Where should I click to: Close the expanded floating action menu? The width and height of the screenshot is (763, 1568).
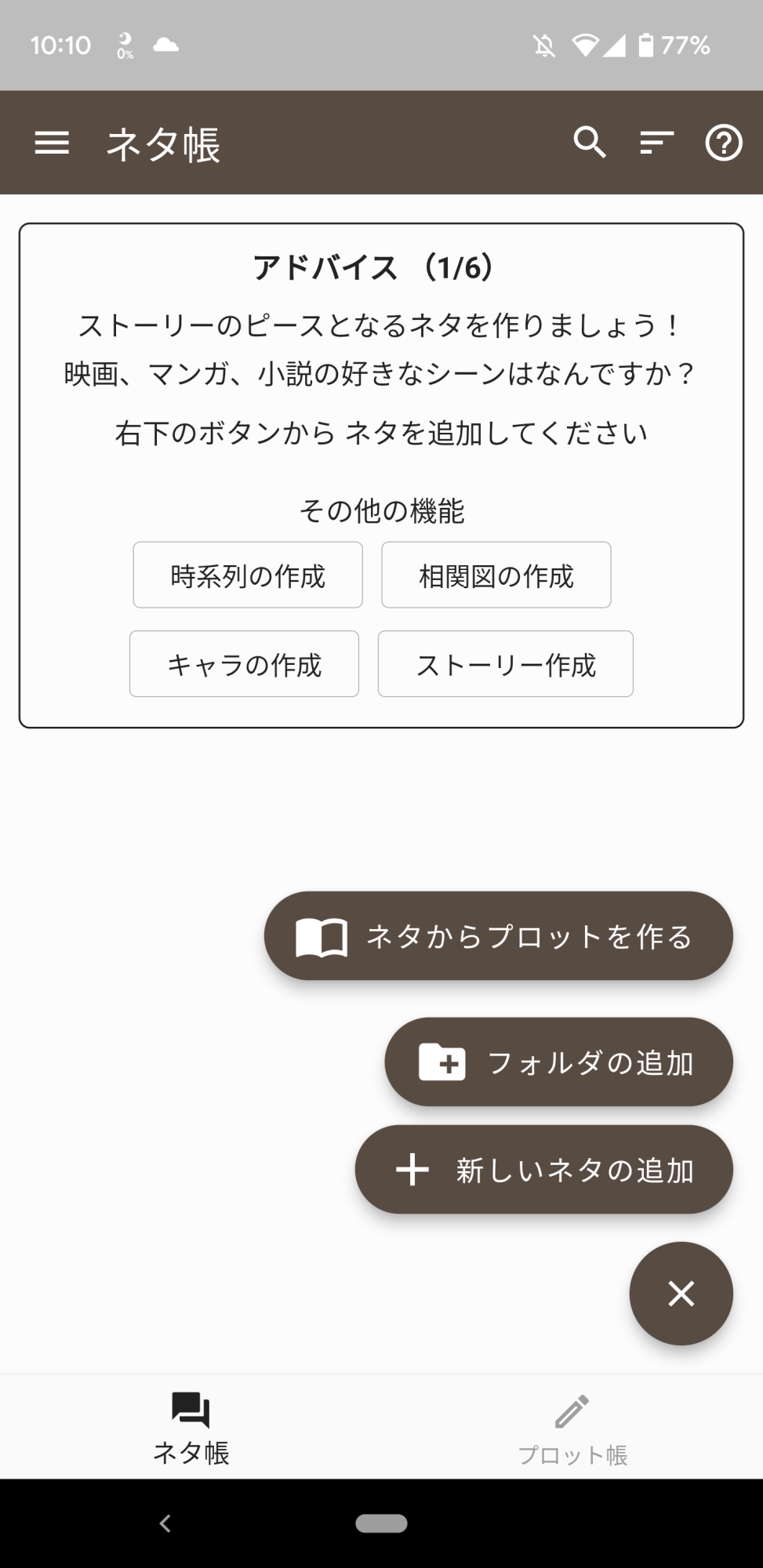(x=681, y=1294)
